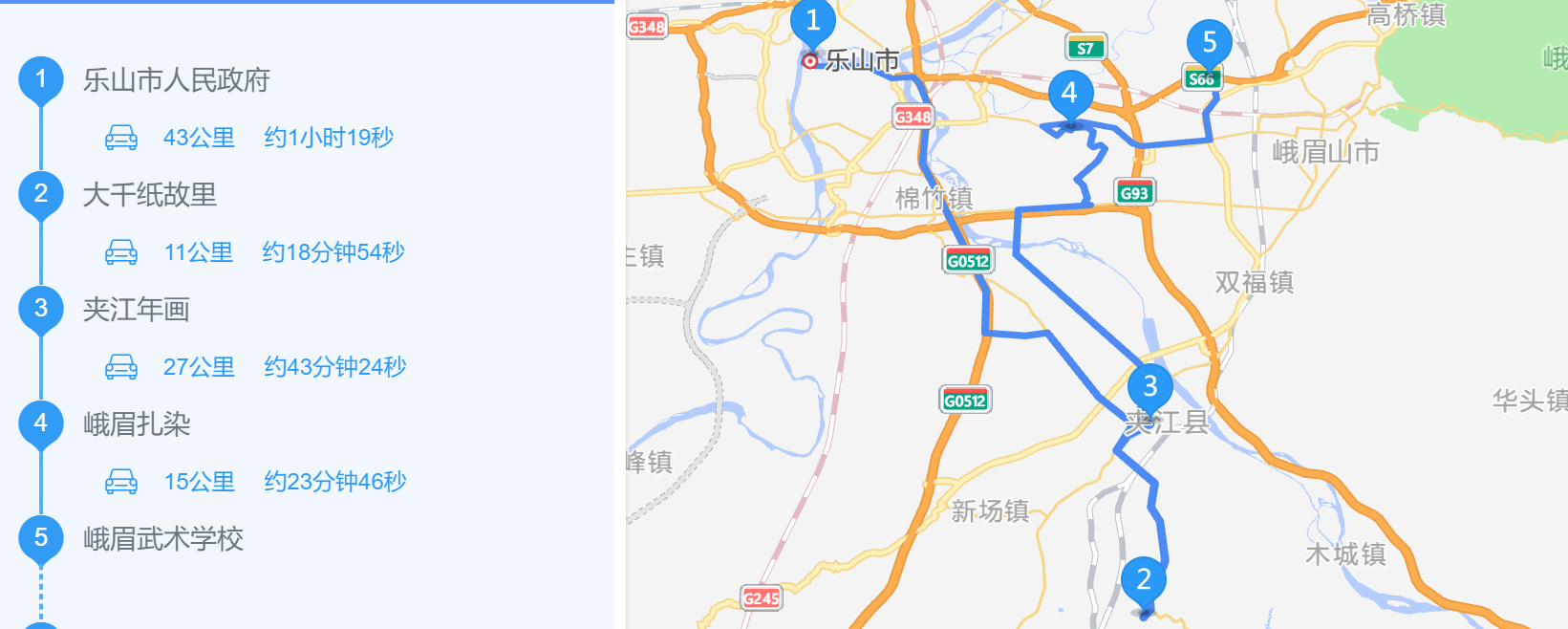Open the 15公里 driving segment details
Viewport: 1568px width, 629px height.
[x=199, y=482]
